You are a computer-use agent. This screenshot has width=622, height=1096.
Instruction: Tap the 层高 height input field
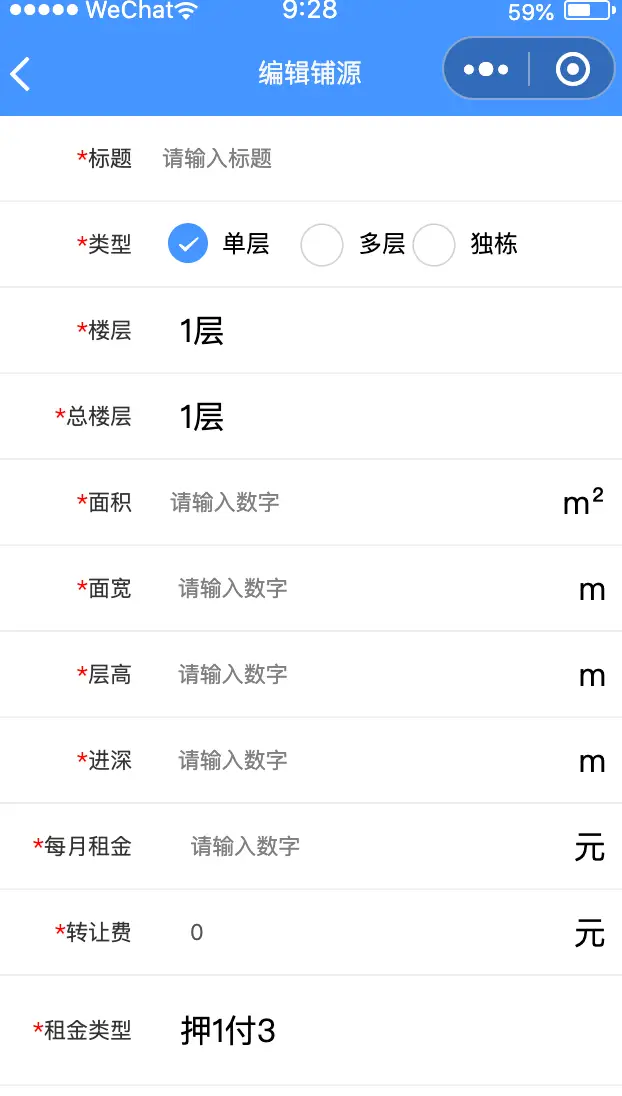(370, 675)
